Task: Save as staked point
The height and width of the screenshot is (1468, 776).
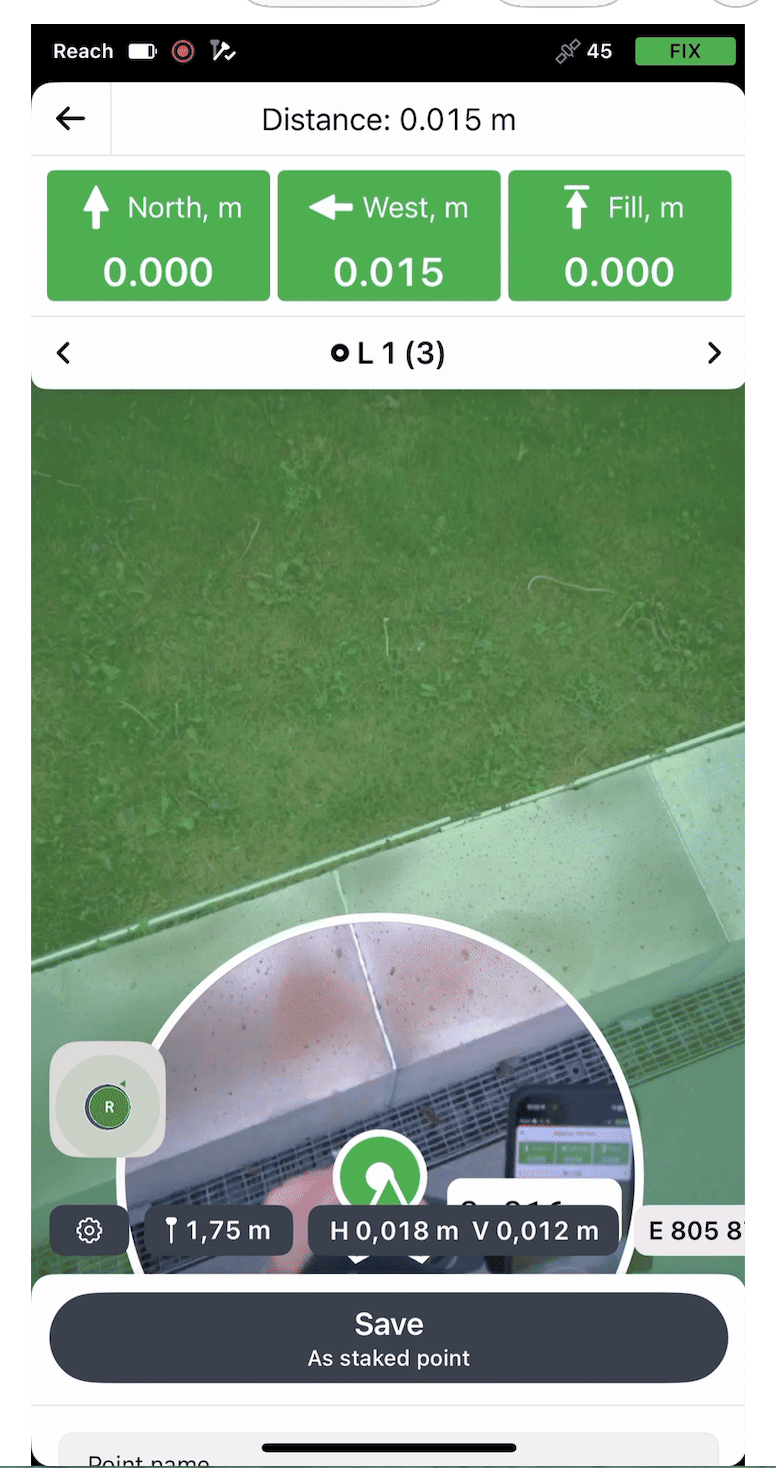Action: coord(389,1338)
